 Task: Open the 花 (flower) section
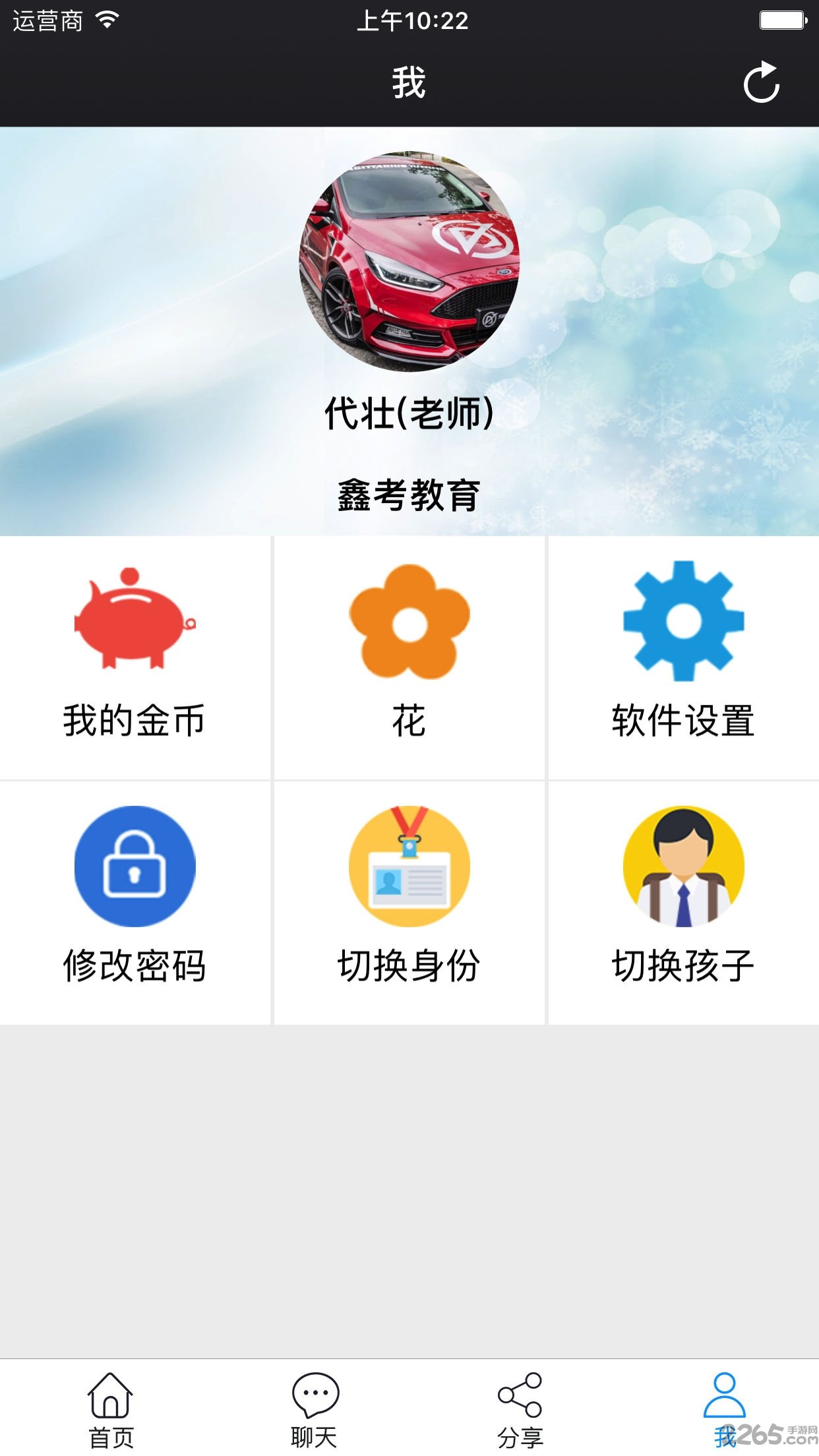pos(409,657)
